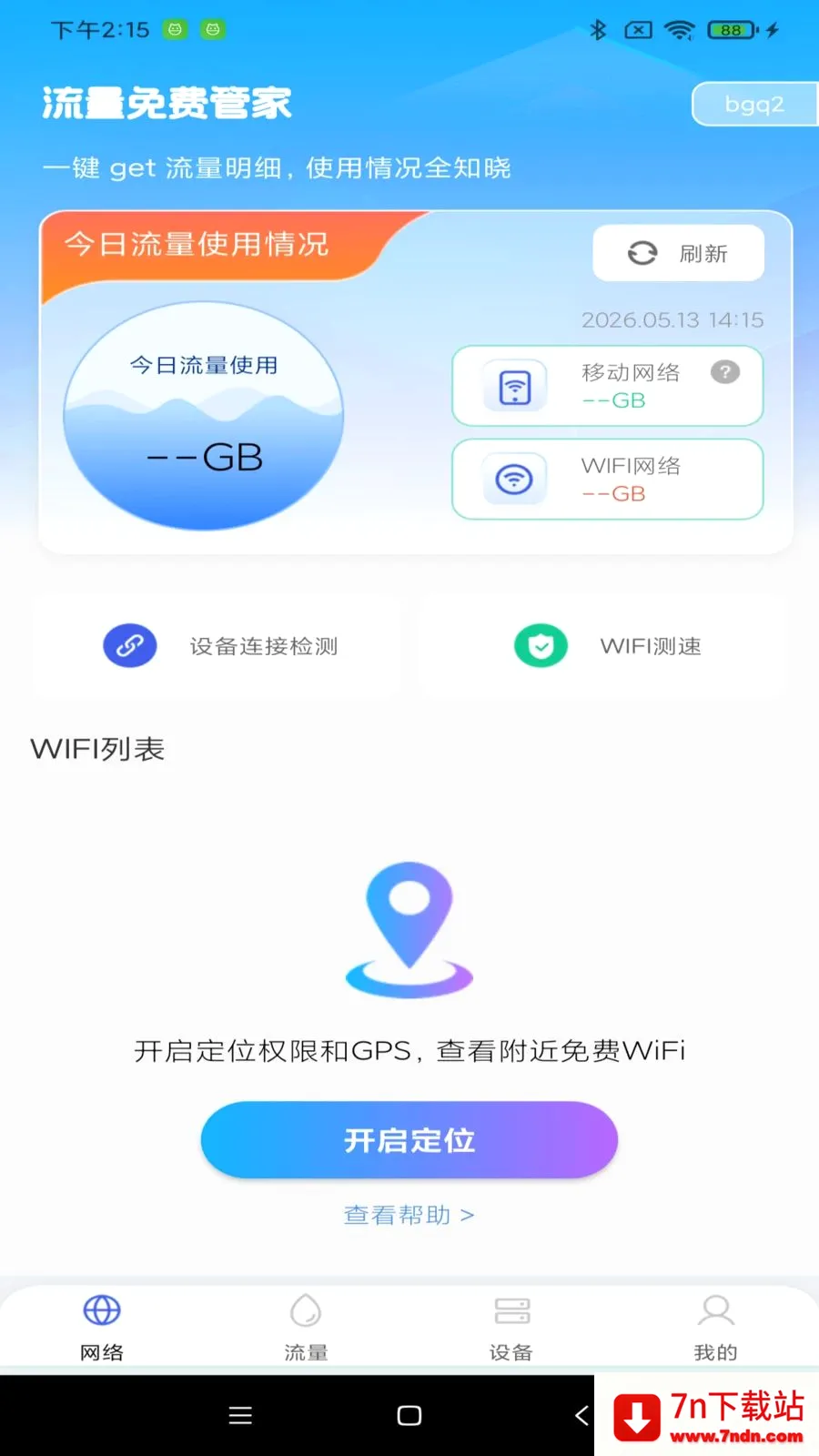Viewport: 819px width, 1456px height.
Task: Go to the system home screen
Action: 409,1415
